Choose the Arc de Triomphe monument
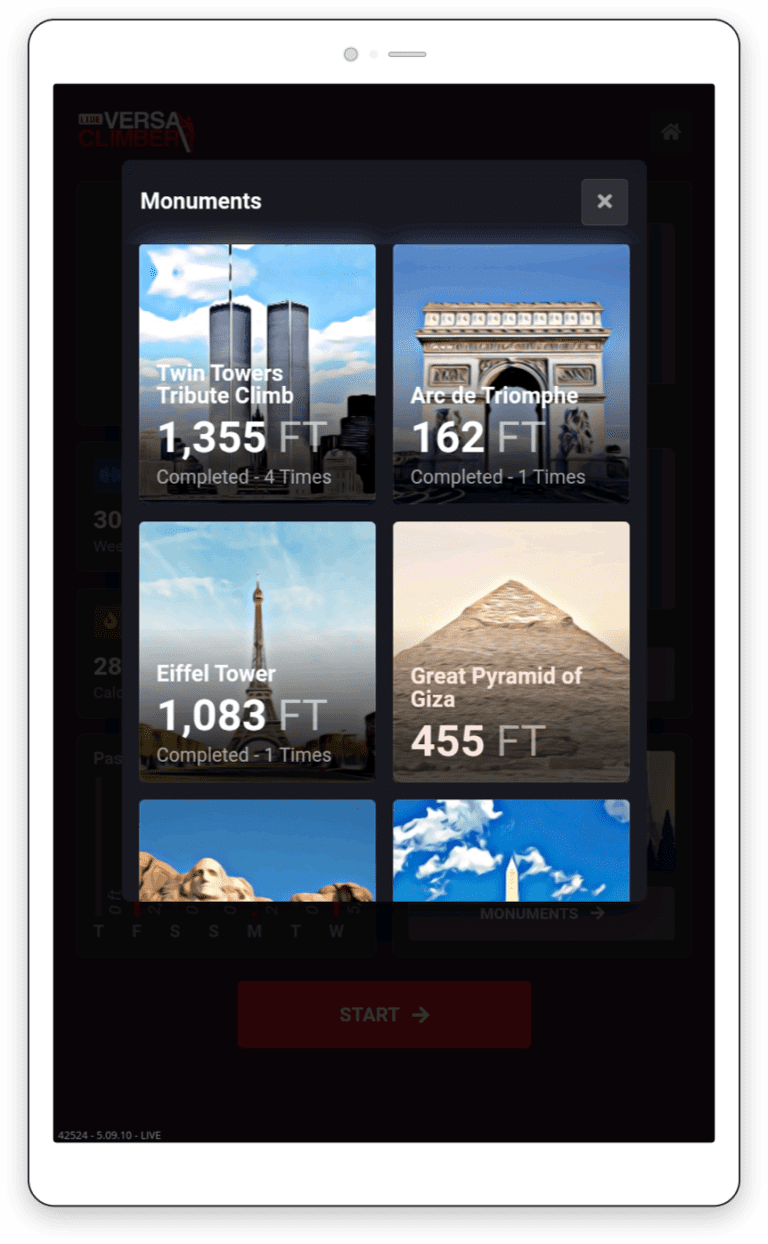This screenshot has width=768, height=1244. (x=511, y=372)
